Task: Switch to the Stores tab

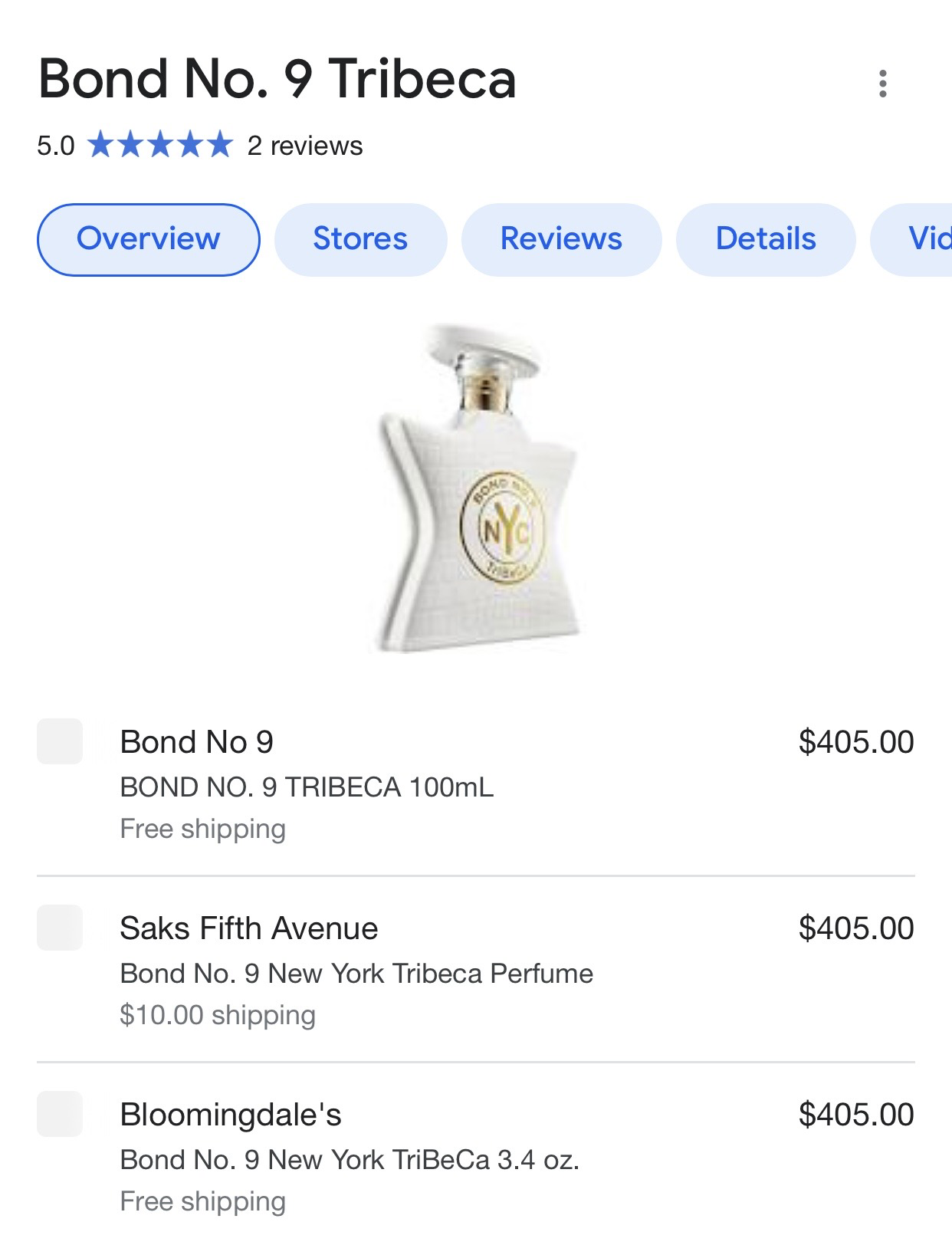Action: 360,239
